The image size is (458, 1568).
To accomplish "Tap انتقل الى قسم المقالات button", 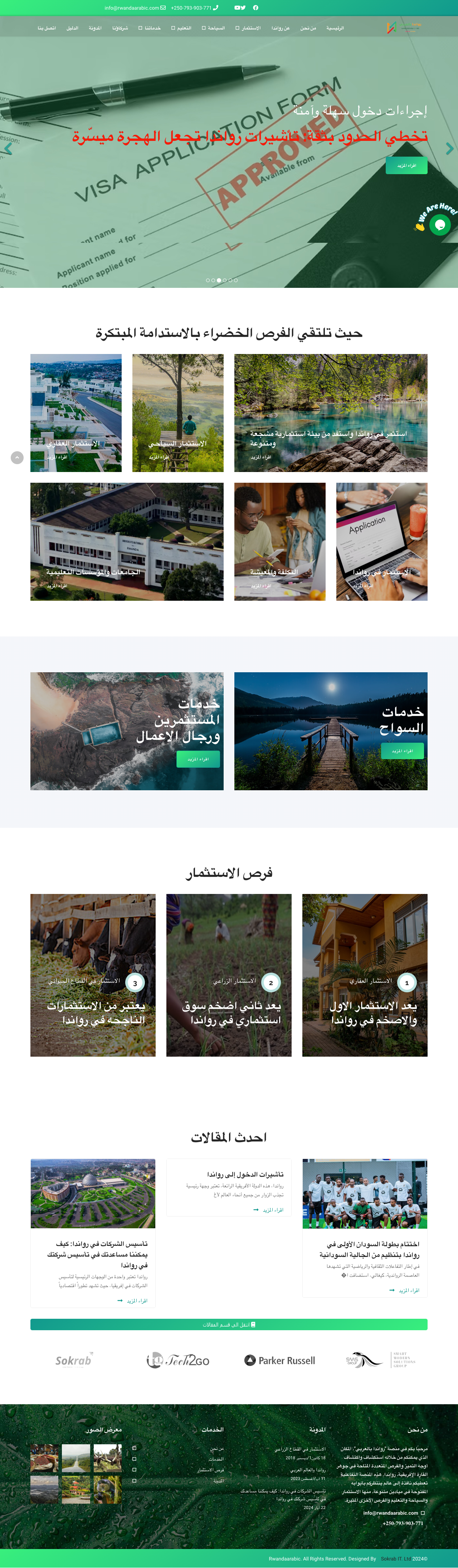I will 229,1324.
